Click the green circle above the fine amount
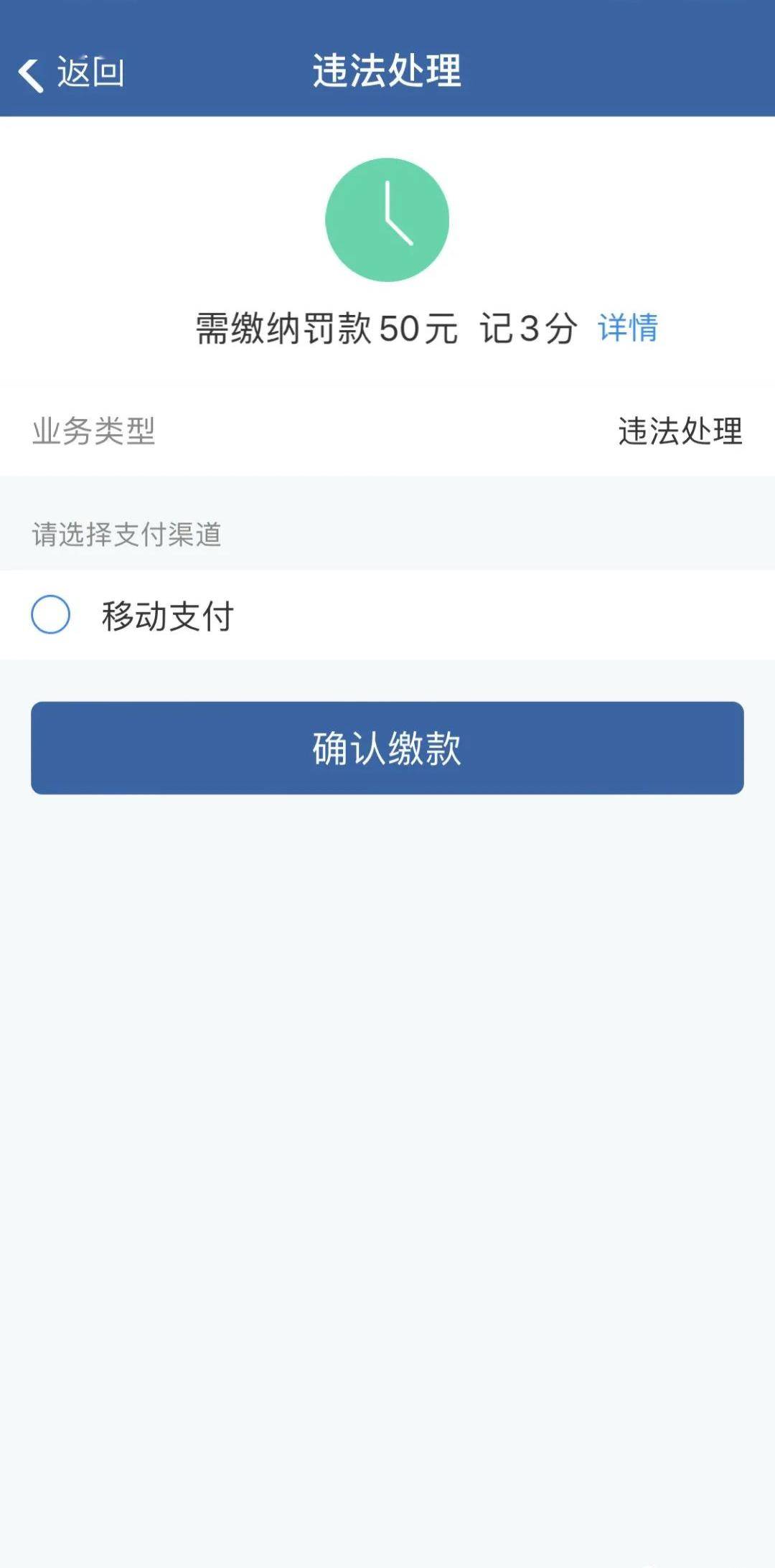The height and width of the screenshot is (1568, 775). coord(387,220)
